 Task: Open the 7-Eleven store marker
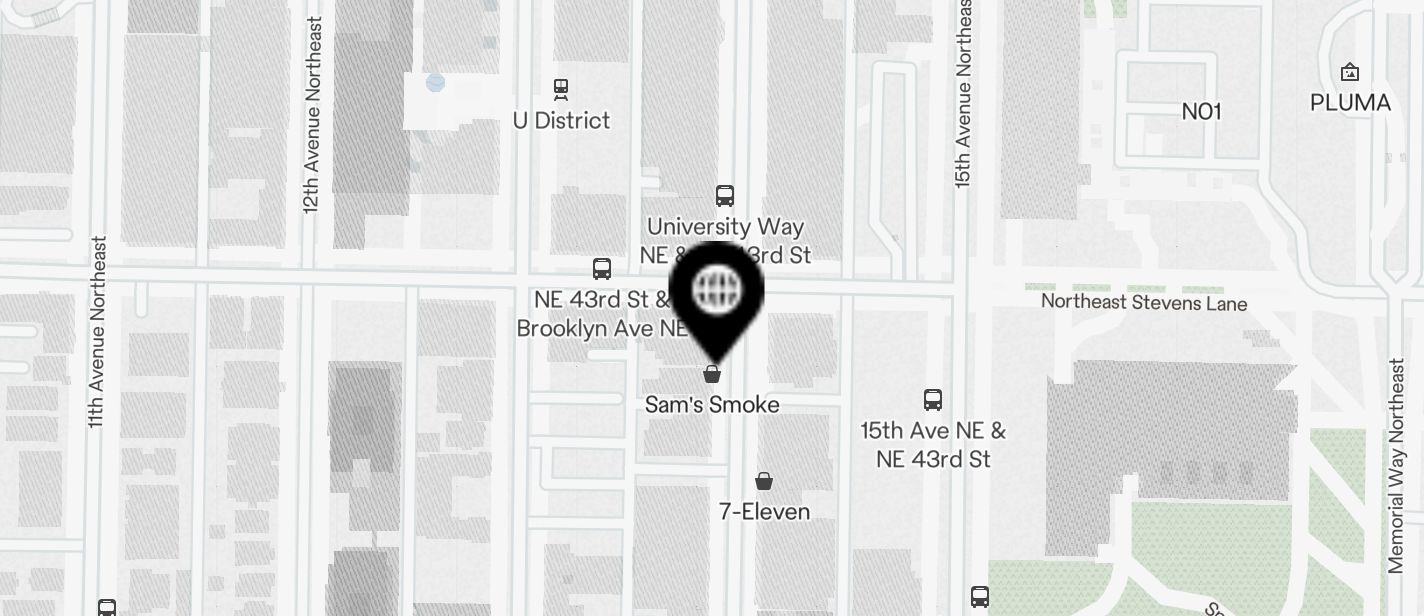click(x=763, y=482)
